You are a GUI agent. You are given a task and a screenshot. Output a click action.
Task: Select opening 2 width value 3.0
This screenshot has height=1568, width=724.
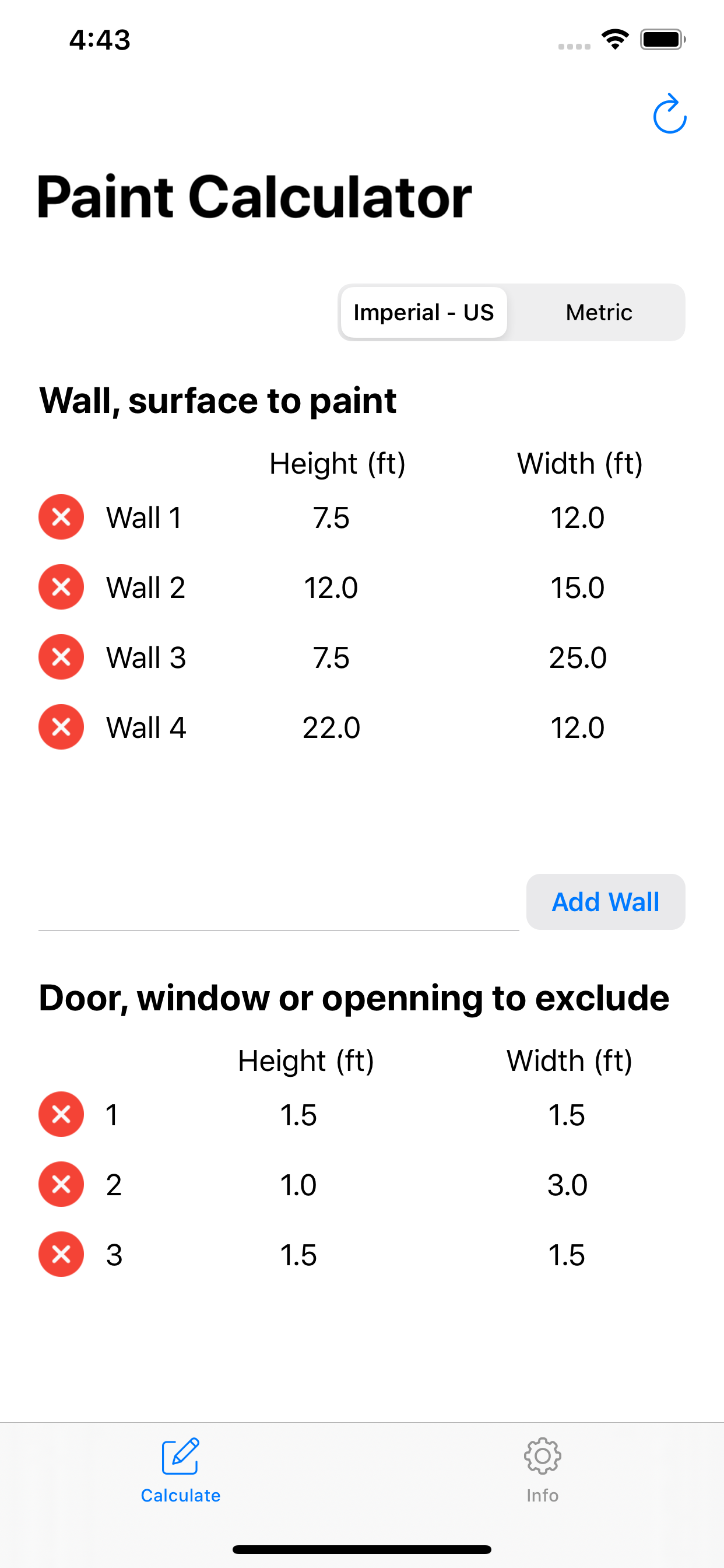(x=567, y=1185)
